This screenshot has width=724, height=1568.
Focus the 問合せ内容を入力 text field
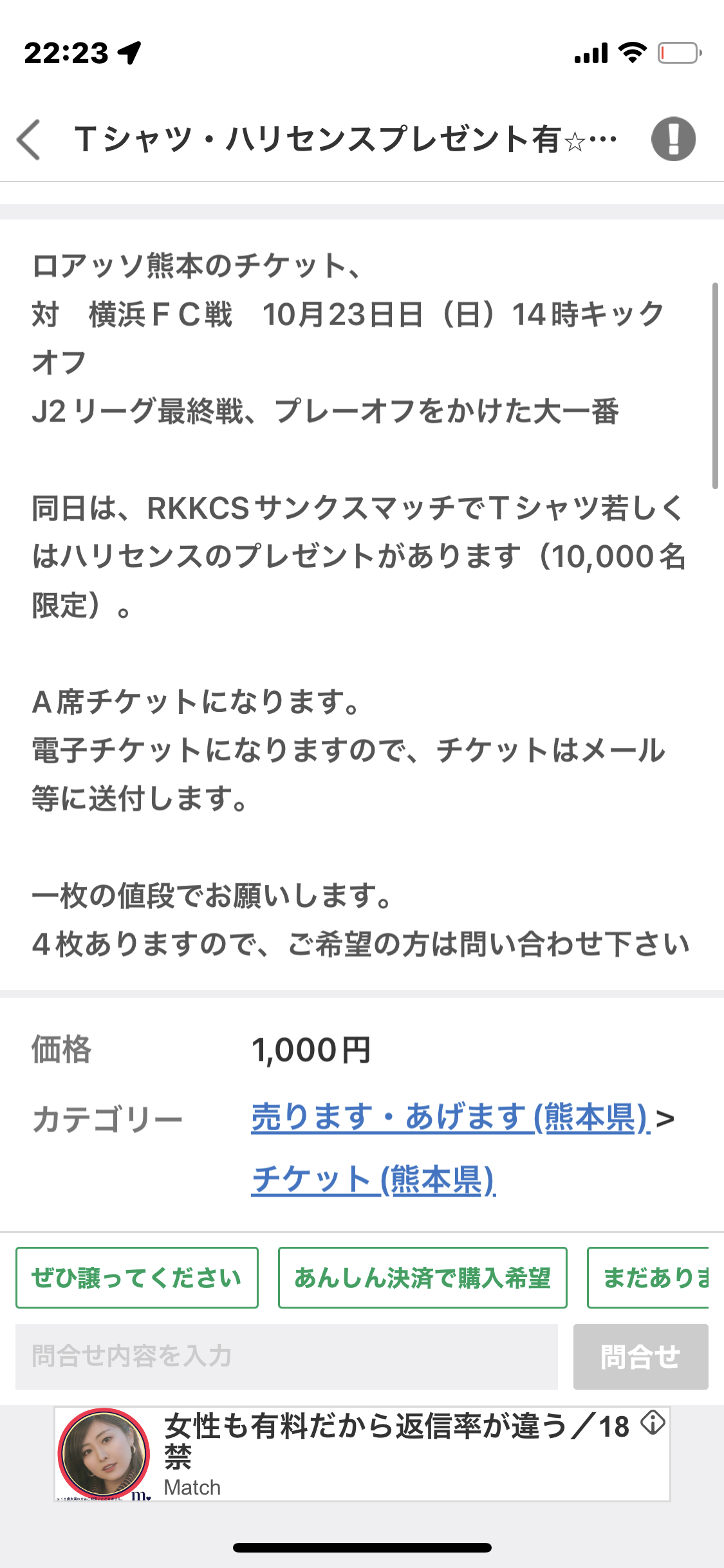pos(286,1357)
